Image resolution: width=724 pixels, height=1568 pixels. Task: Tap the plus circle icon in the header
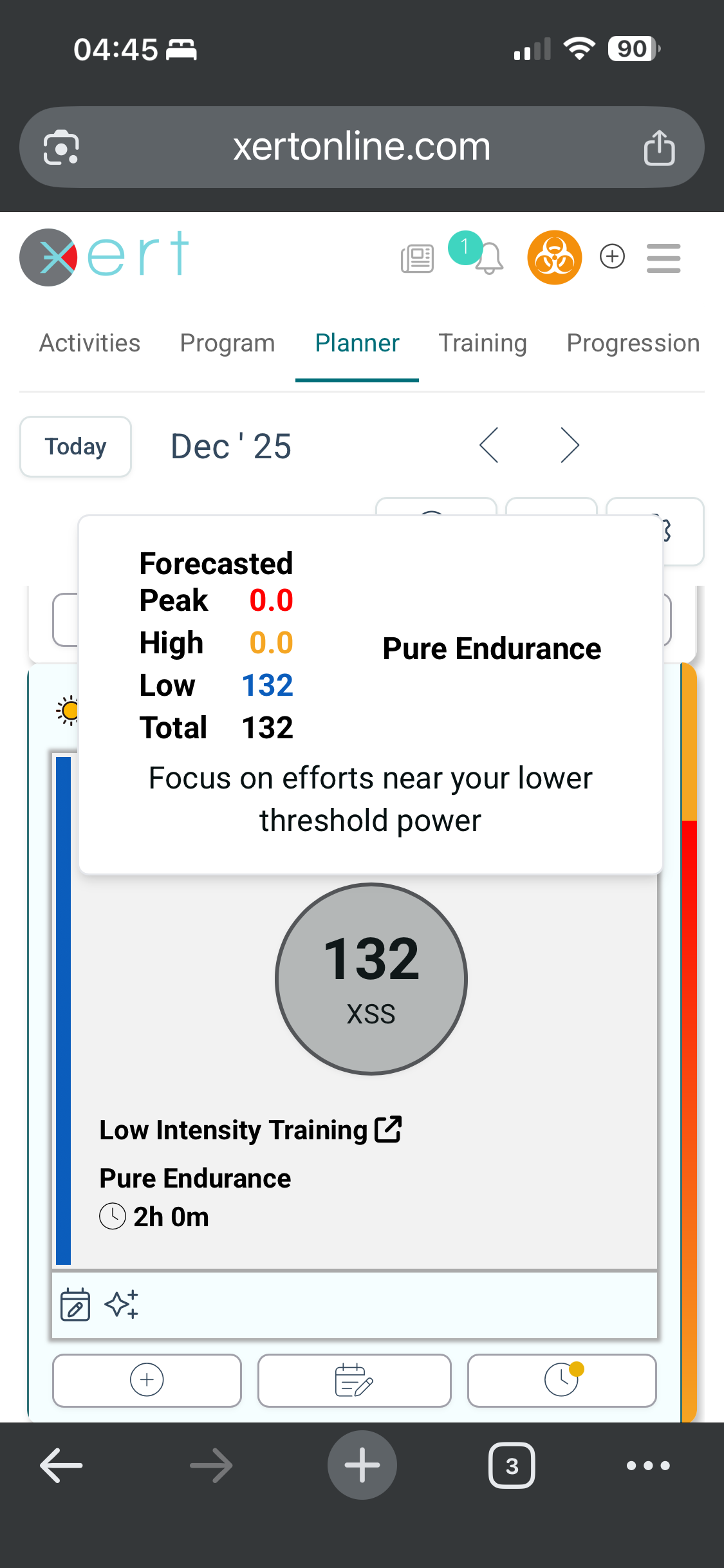612,256
